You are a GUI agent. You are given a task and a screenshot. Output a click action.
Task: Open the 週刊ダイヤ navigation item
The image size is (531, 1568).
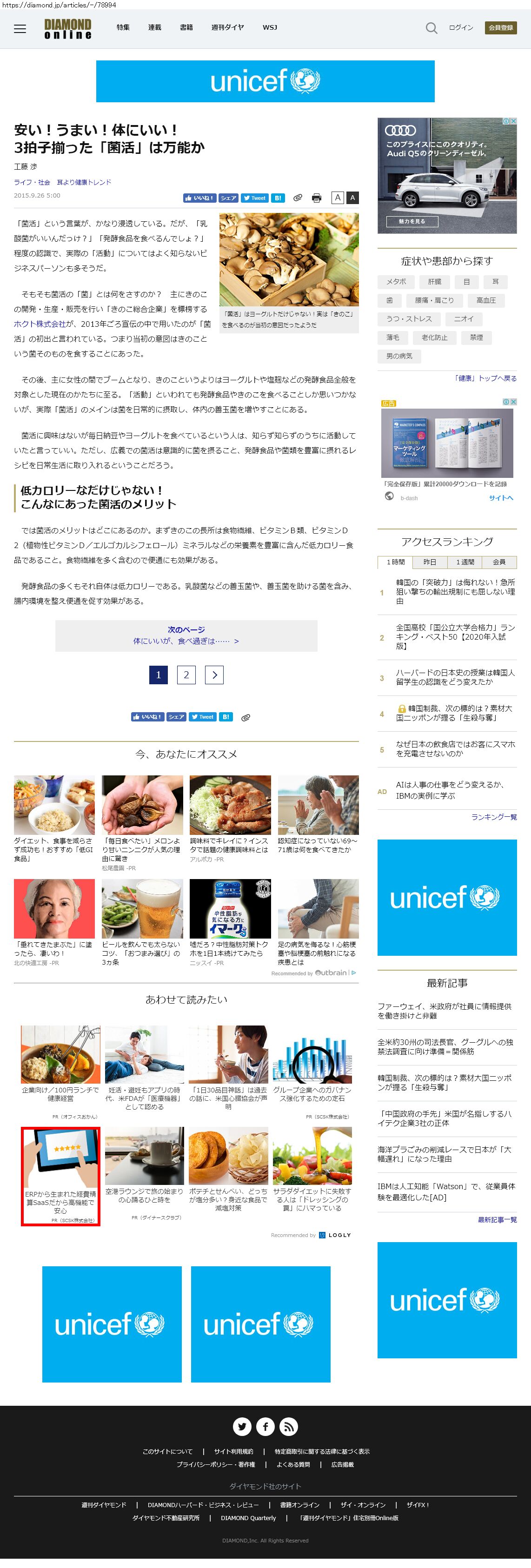228,27
